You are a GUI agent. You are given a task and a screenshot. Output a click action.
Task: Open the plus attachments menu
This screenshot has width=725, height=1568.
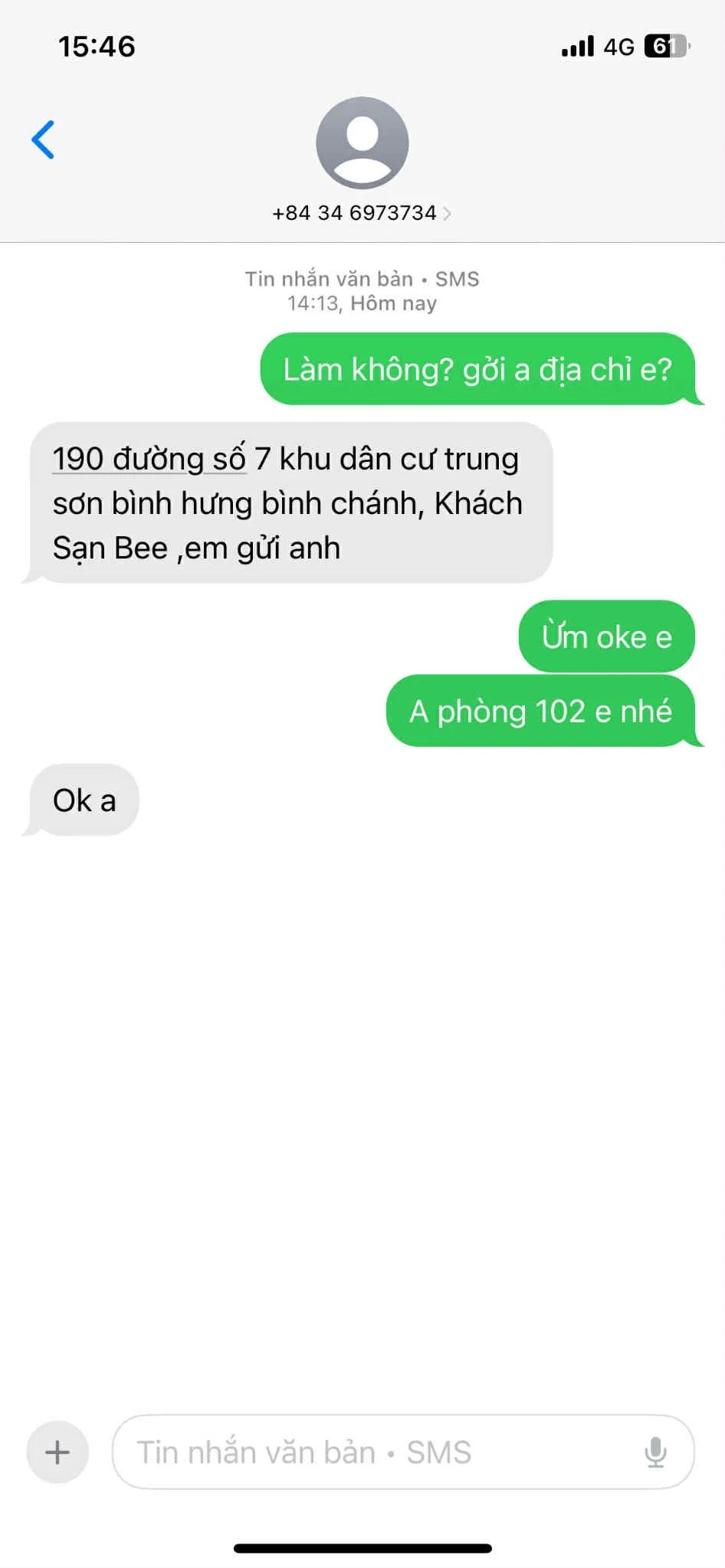57,1452
